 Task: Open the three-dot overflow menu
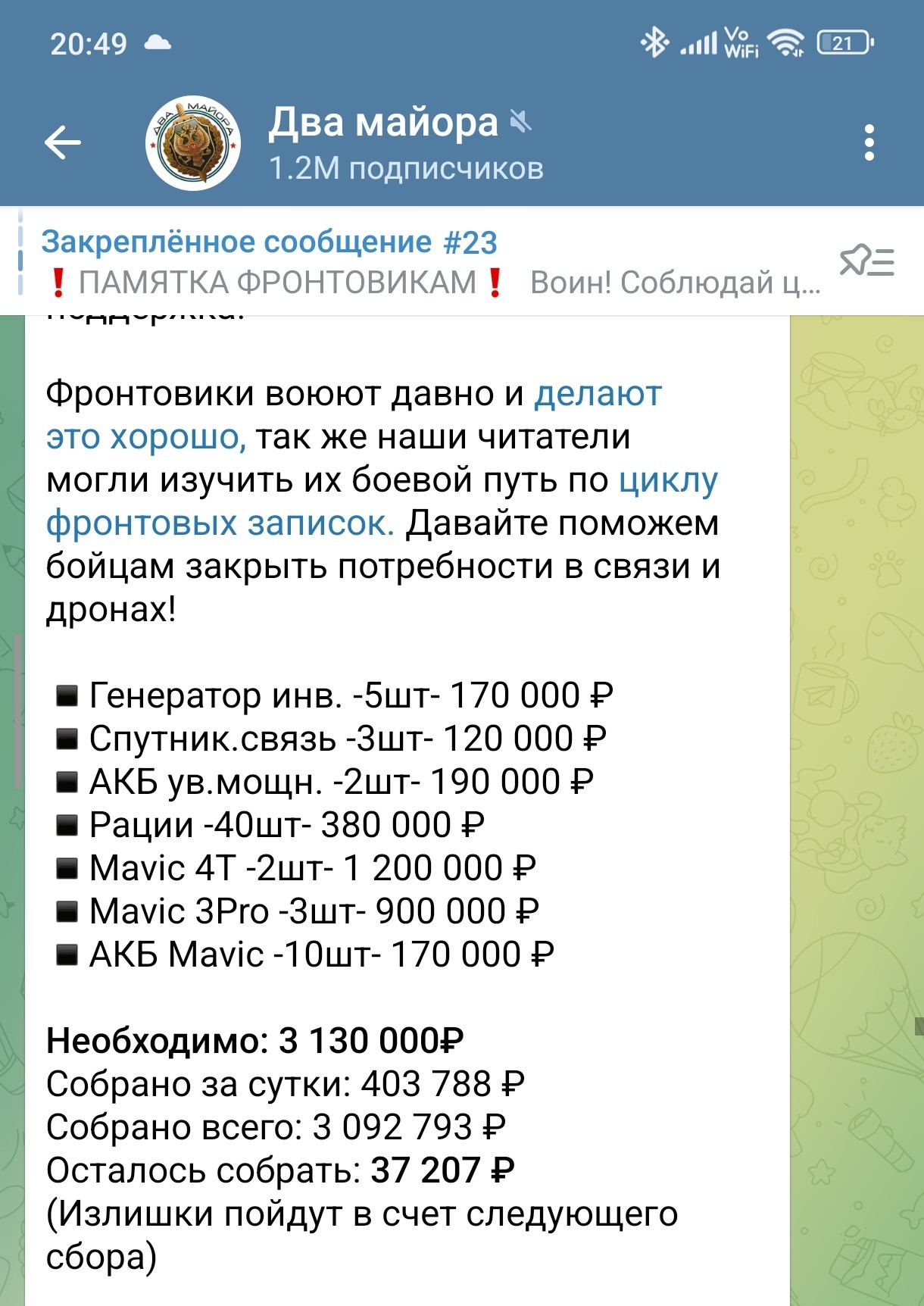click(869, 142)
